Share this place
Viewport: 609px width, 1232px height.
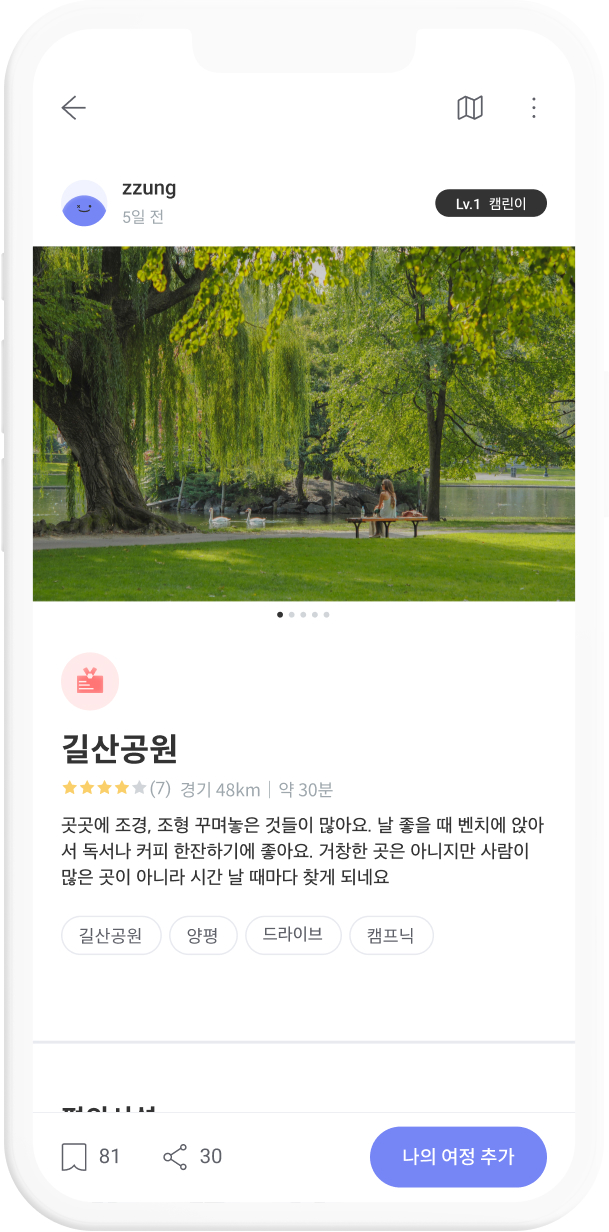[175, 1157]
